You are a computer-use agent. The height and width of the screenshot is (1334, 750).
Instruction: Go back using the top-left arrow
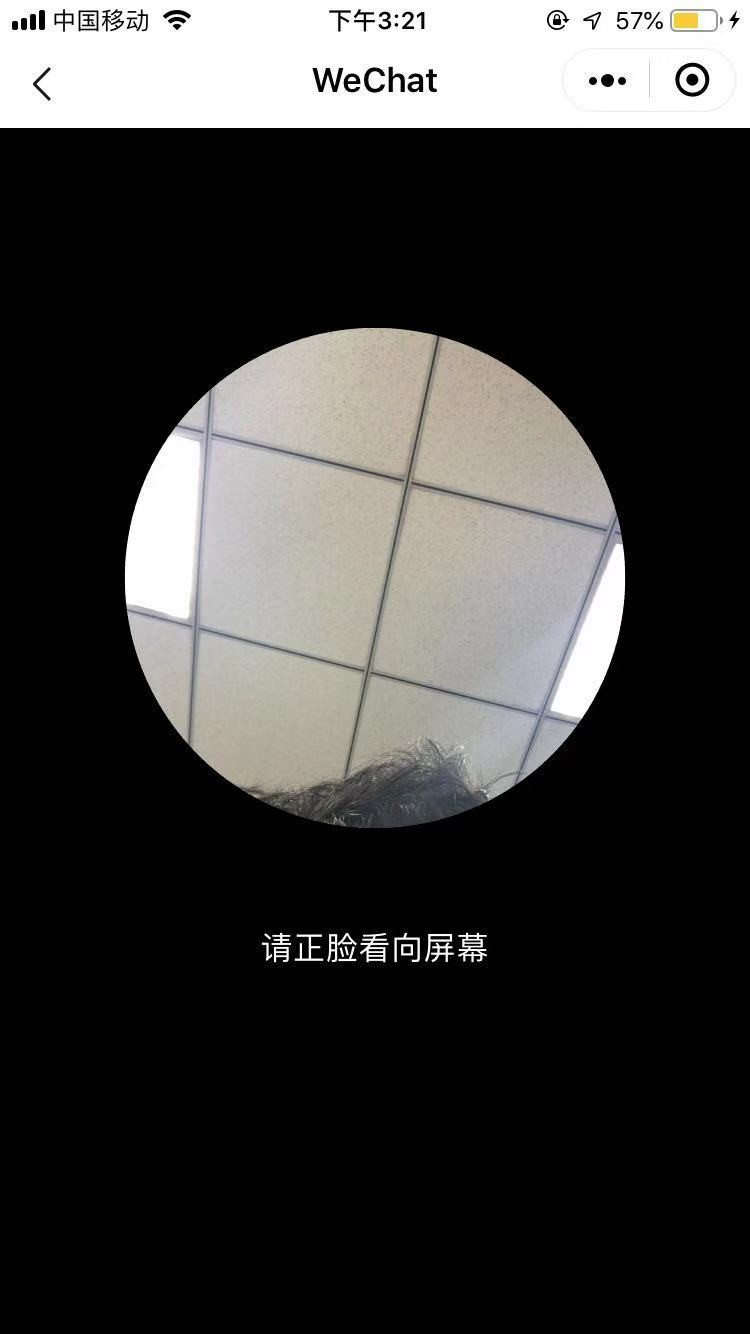tap(42, 84)
